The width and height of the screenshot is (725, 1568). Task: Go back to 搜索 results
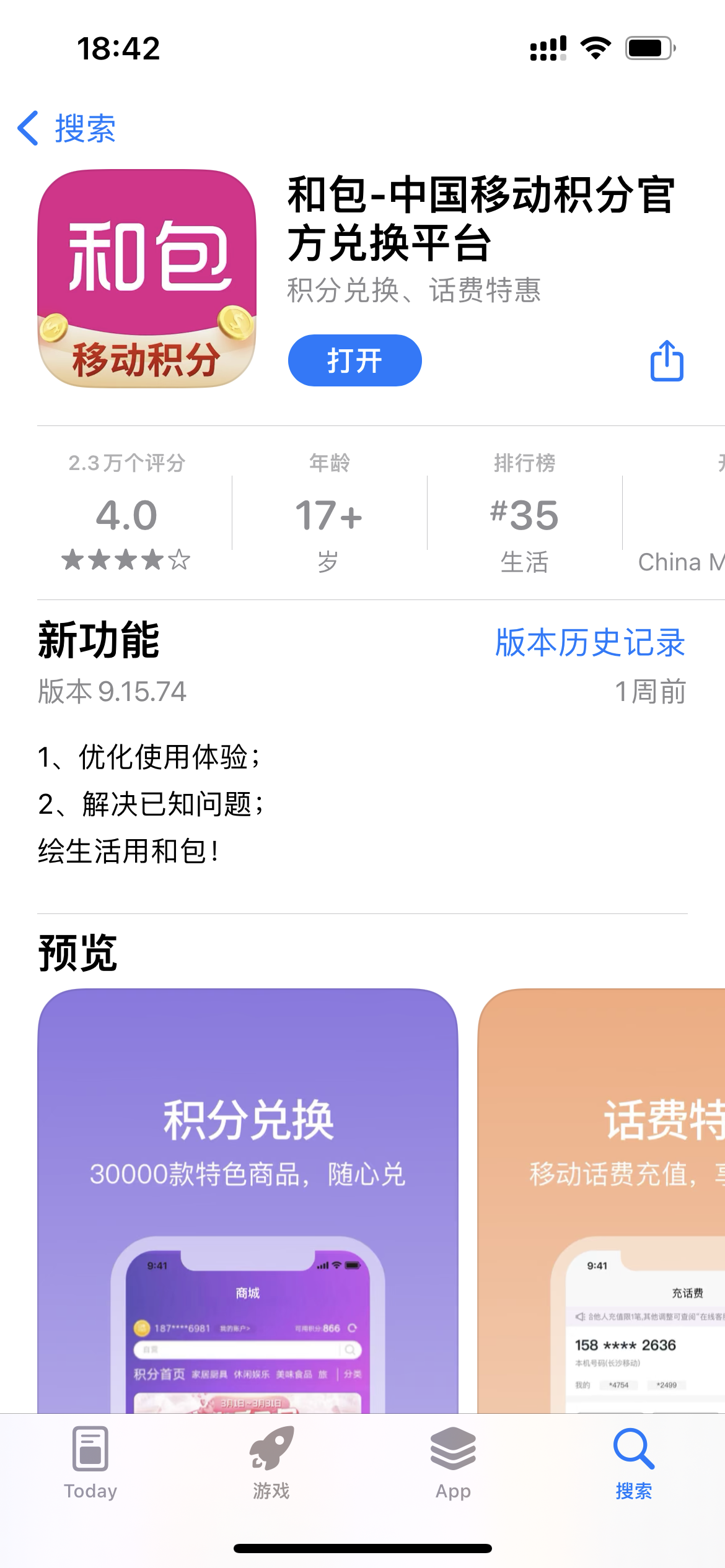pyautogui.click(x=67, y=128)
